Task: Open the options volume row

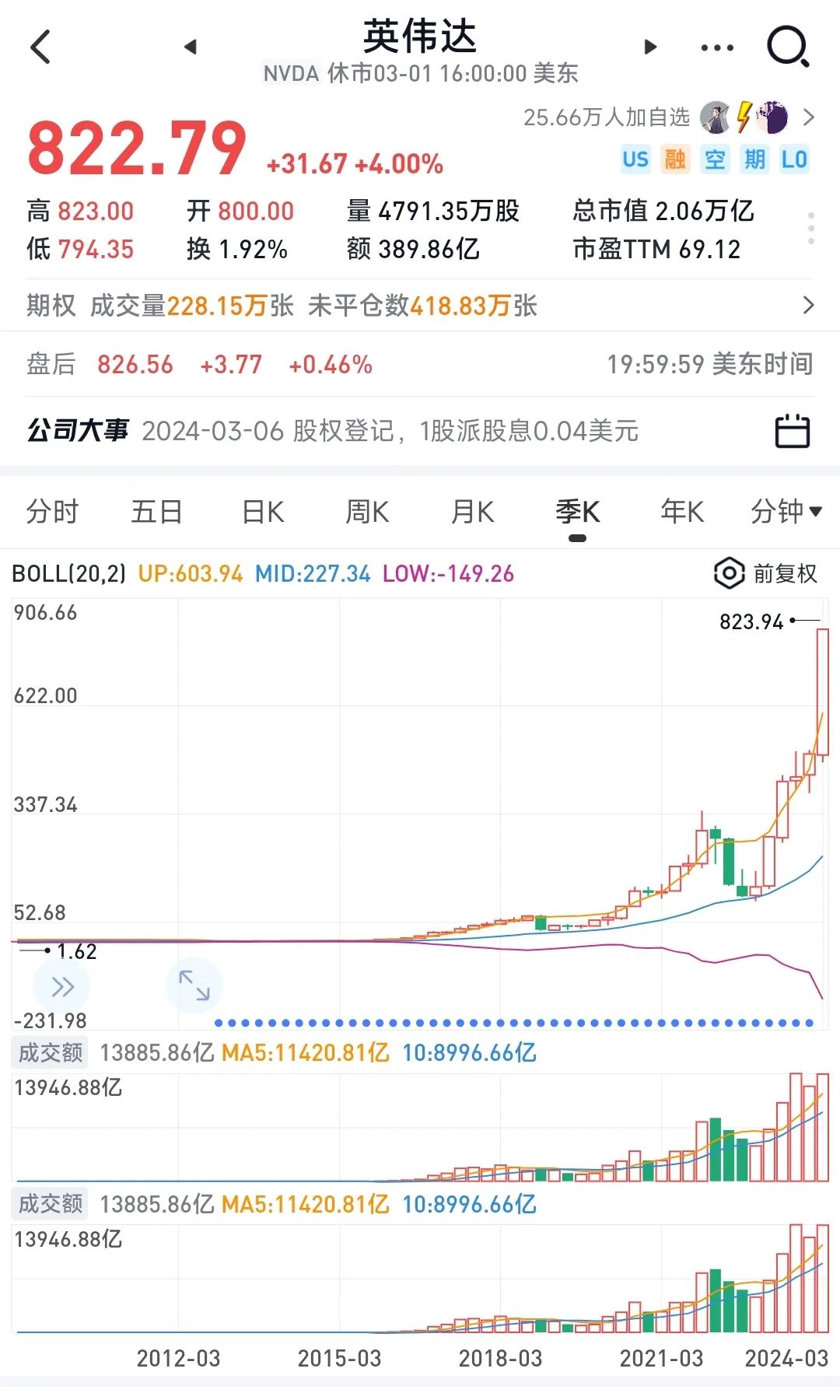Action: coord(420,306)
